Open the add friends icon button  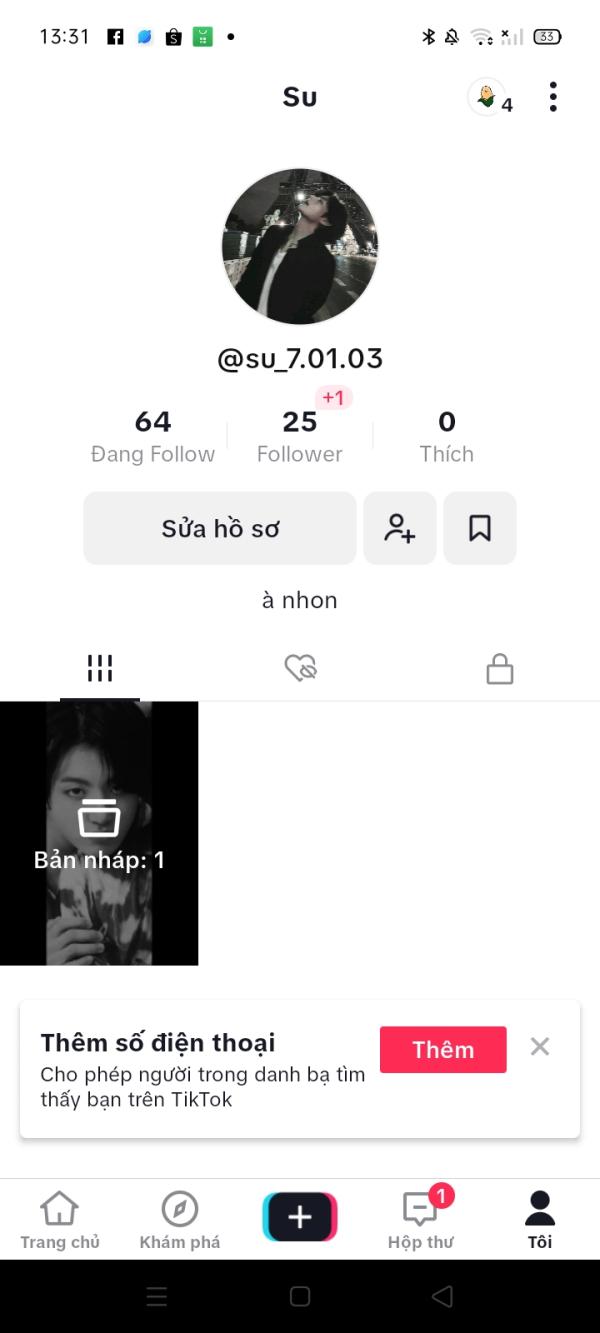[400, 528]
